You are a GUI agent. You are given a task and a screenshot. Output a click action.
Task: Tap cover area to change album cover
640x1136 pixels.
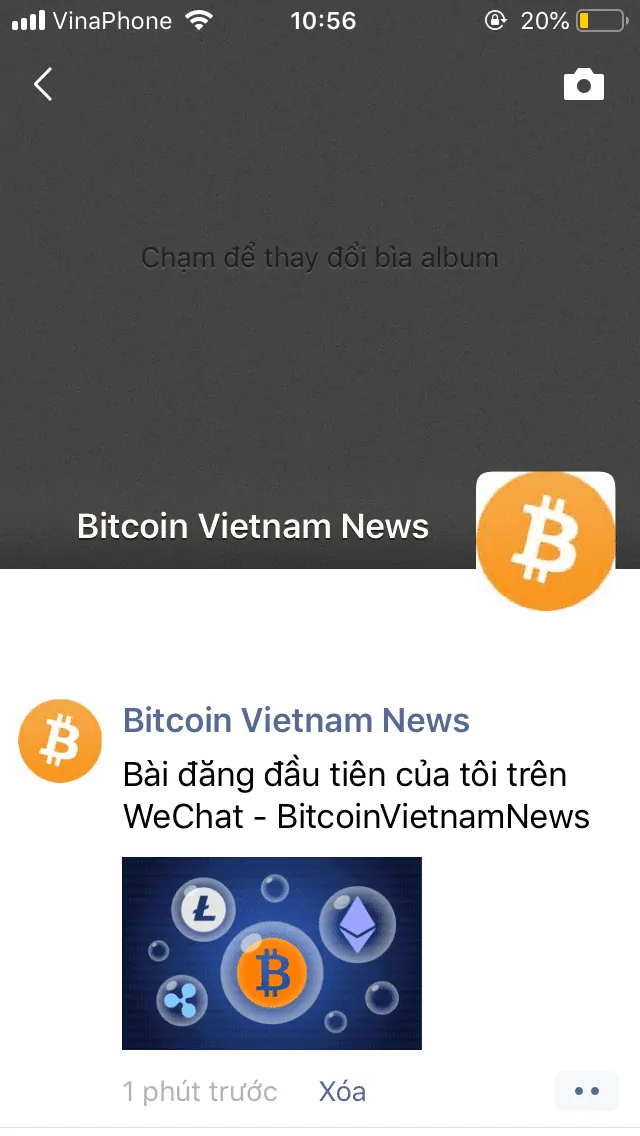pyautogui.click(x=320, y=258)
